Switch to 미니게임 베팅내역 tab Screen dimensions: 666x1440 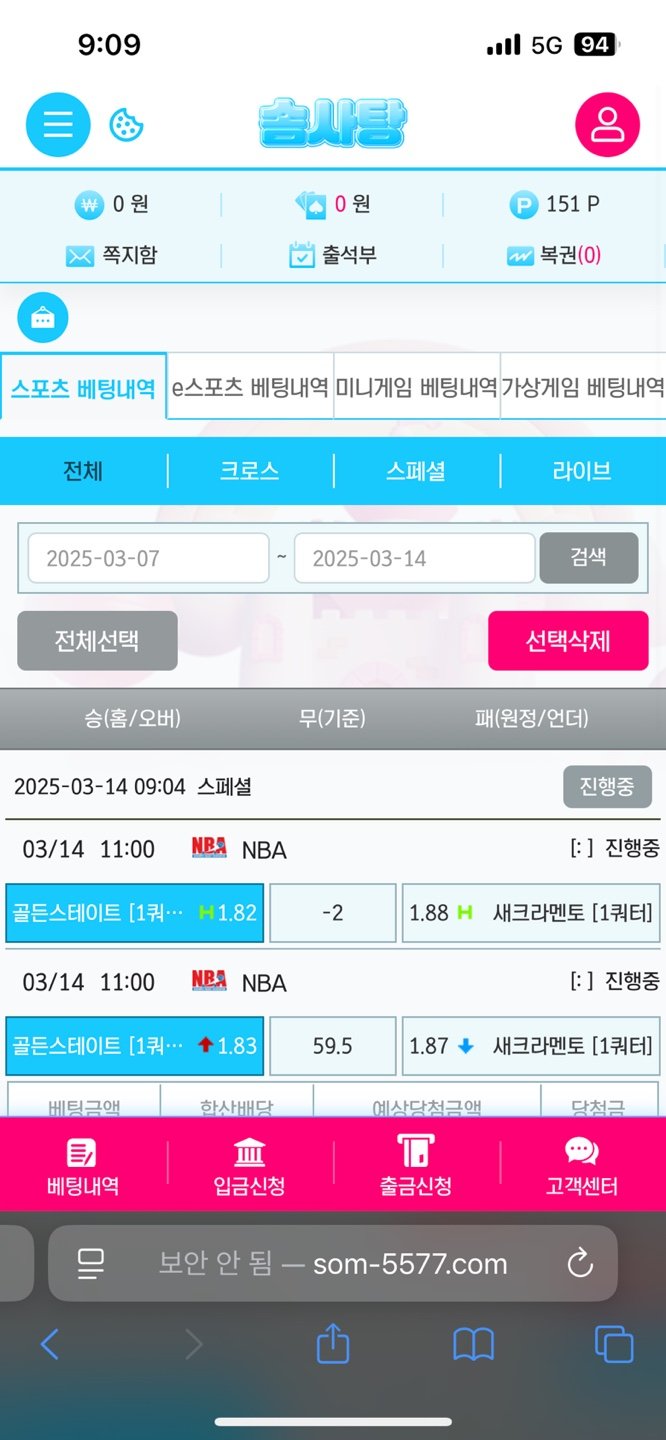pos(416,387)
